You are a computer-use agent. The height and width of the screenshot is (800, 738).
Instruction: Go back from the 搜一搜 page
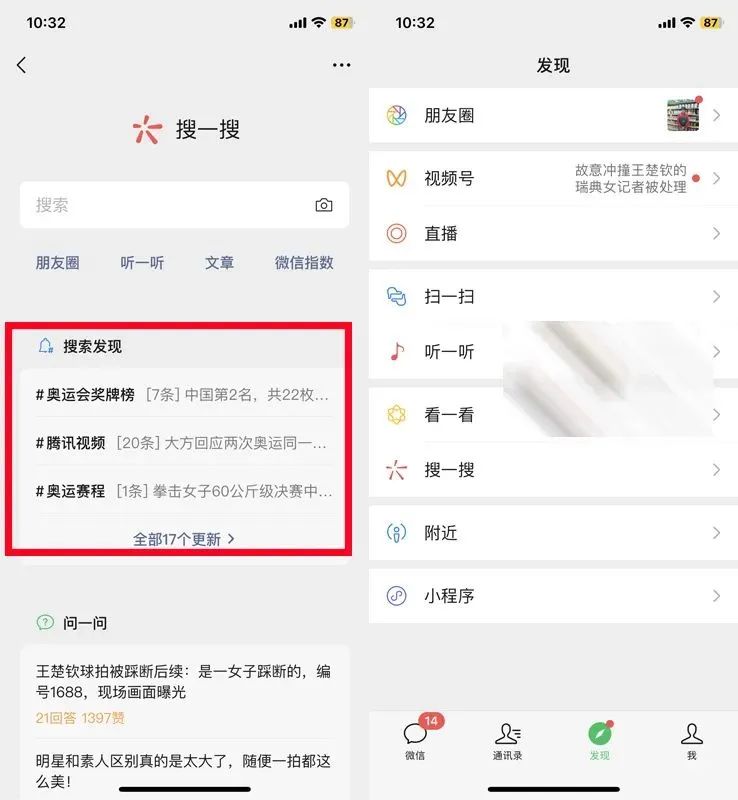22,65
